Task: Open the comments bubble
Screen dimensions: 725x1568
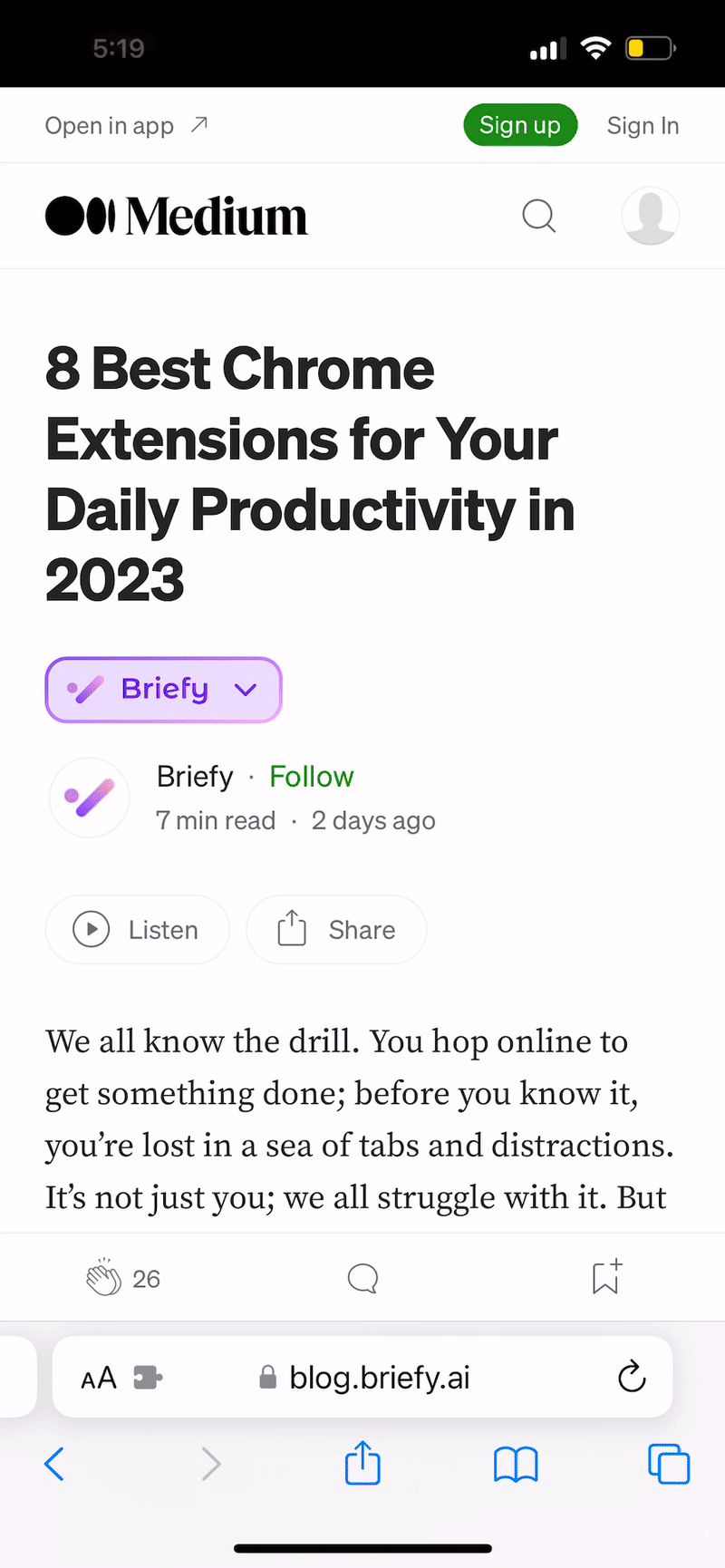Action: click(362, 1278)
